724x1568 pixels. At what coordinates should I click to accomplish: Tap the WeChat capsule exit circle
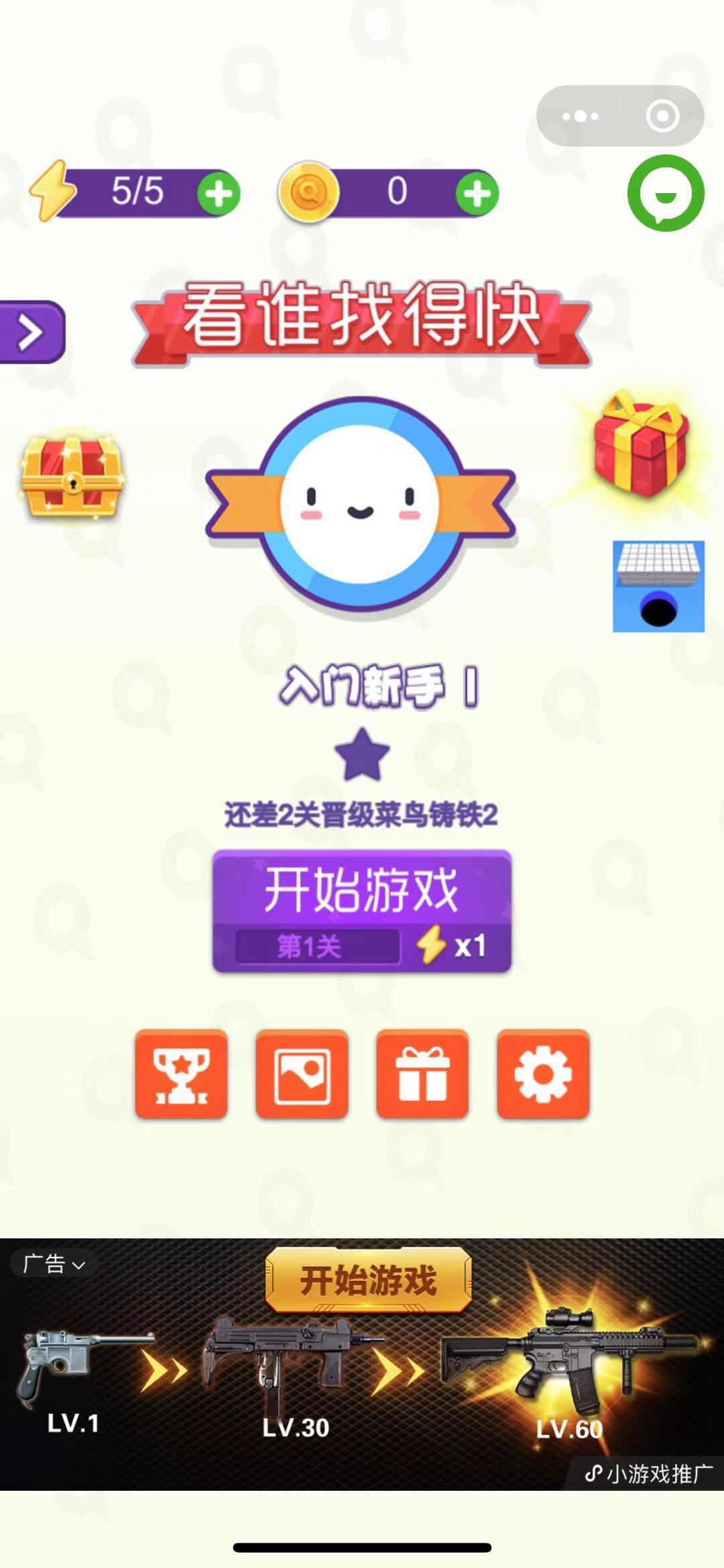661,115
